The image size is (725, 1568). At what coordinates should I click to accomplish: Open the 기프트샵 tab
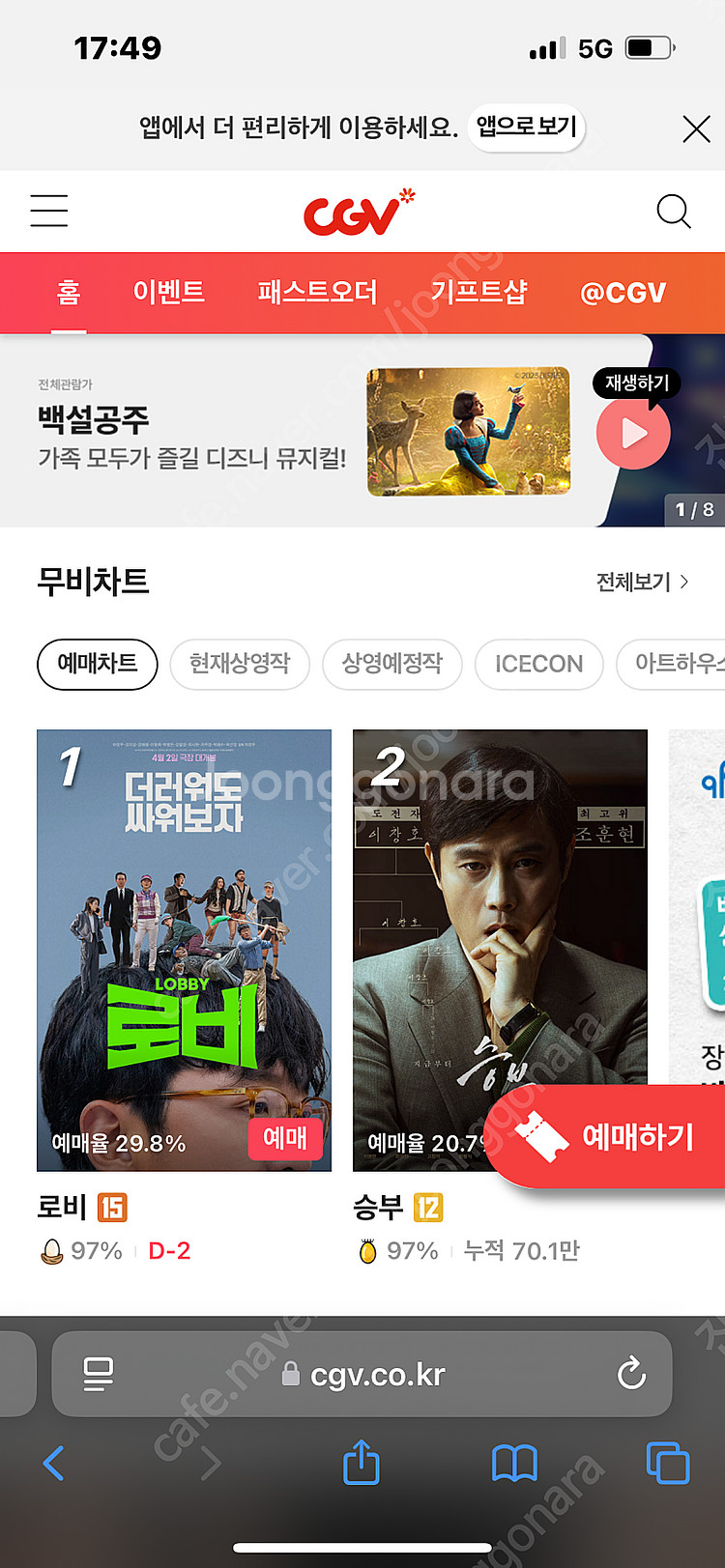478,292
